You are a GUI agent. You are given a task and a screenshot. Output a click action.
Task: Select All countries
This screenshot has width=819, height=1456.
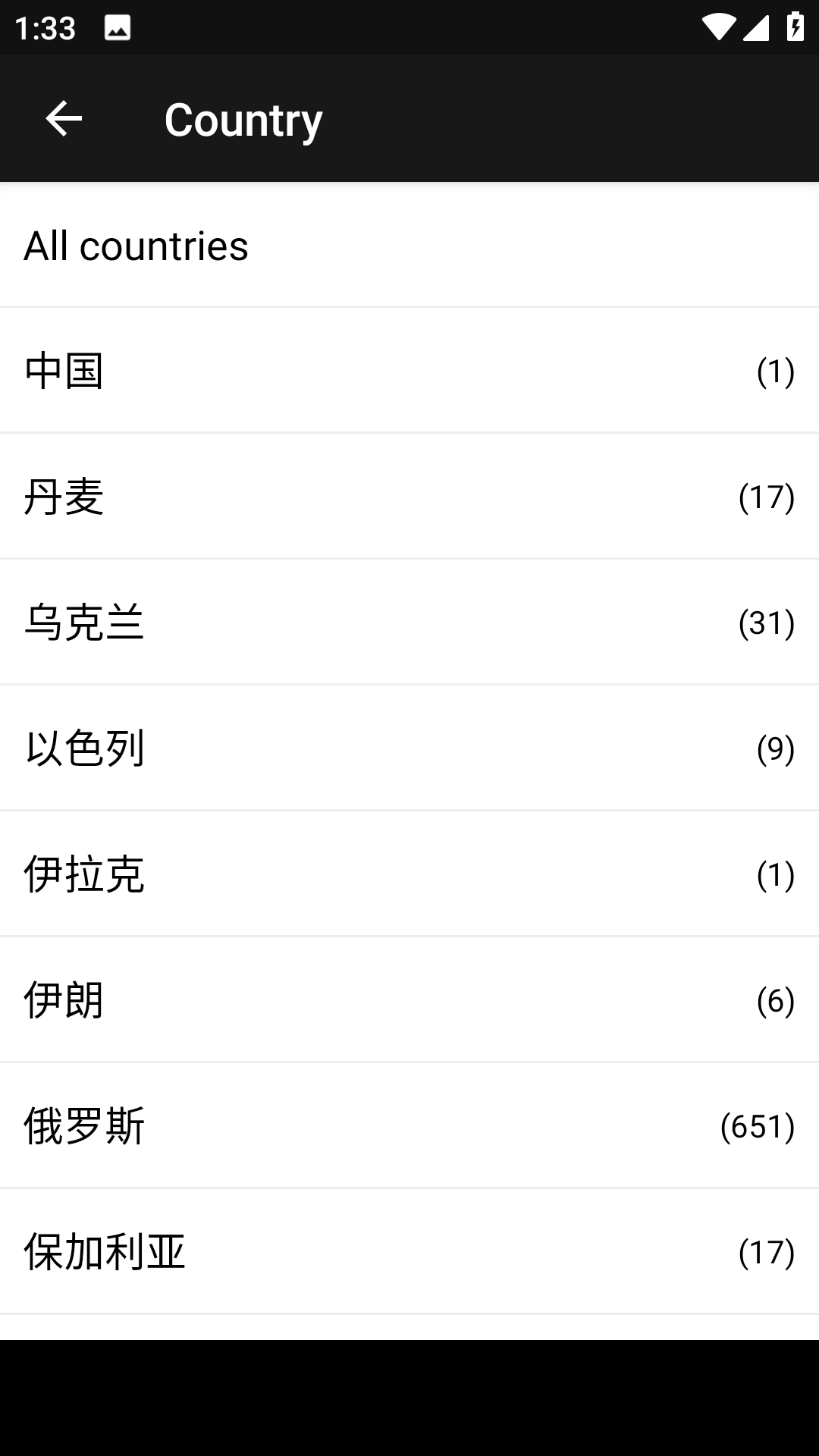[x=409, y=246]
